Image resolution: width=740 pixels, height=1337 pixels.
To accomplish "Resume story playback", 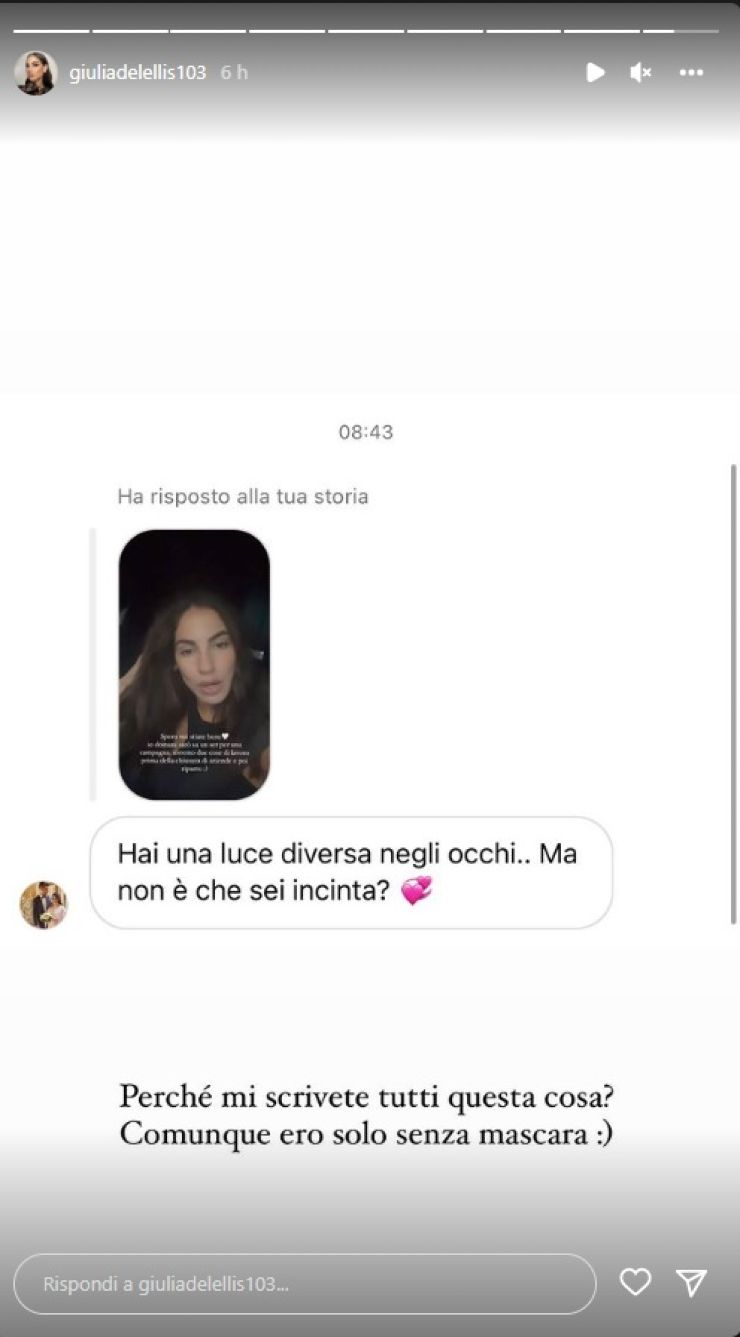I will click(x=595, y=73).
